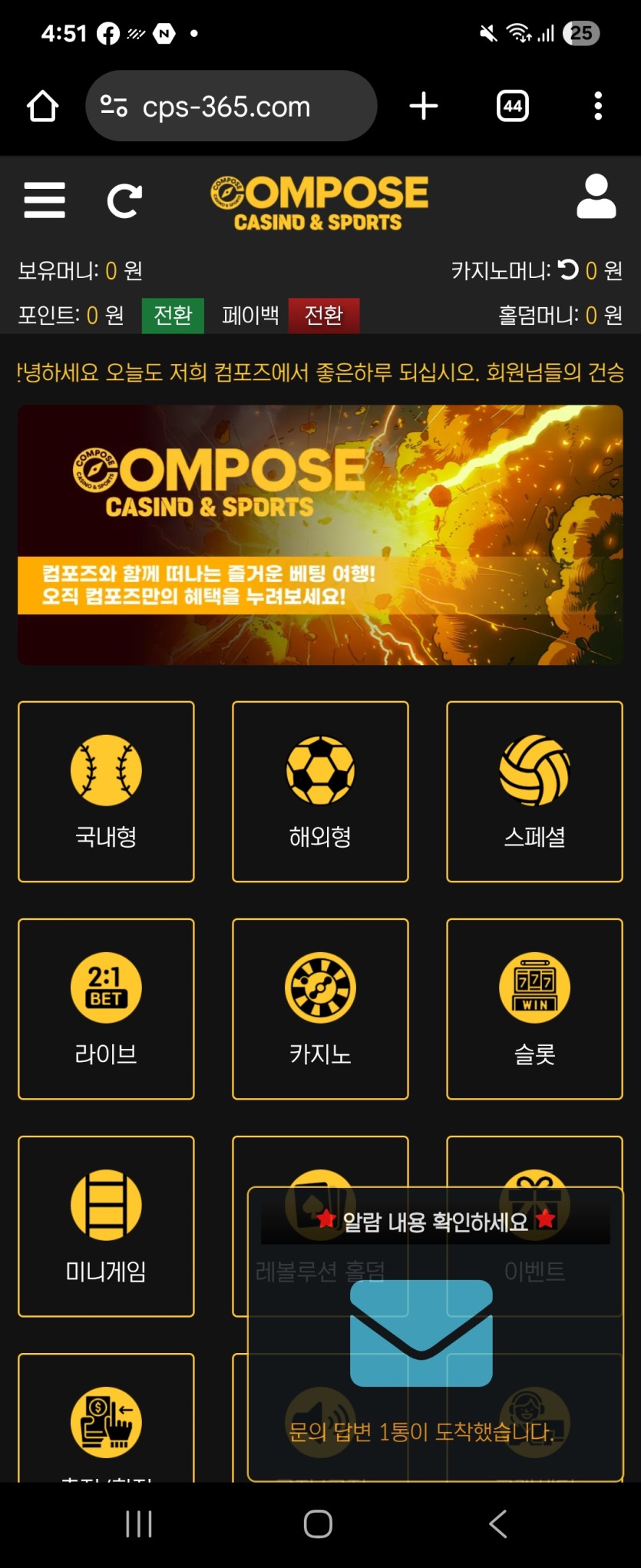Select the 스페셜 tile
Viewport: 641px width, 1568px height.
coord(534,792)
